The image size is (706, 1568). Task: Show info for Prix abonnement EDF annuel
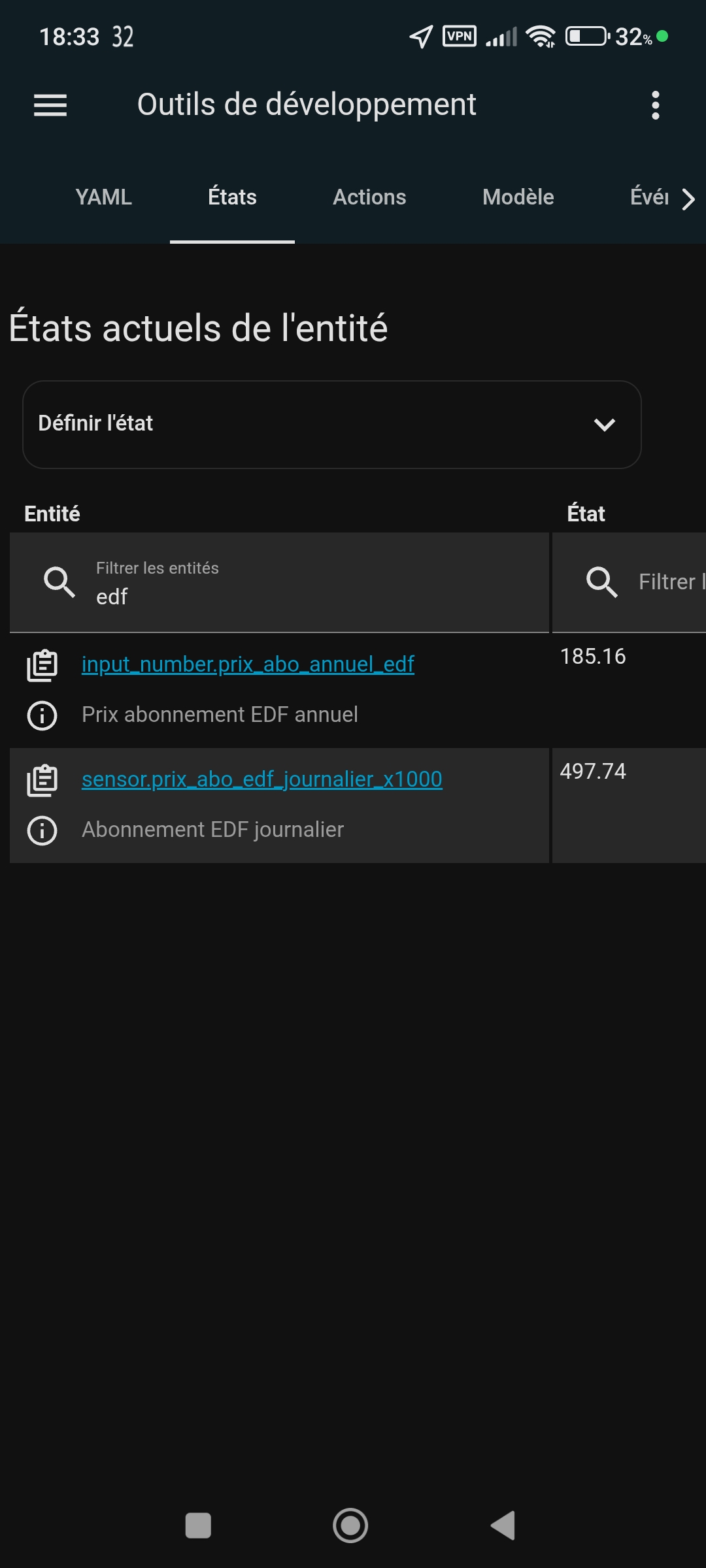tap(42, 715)
